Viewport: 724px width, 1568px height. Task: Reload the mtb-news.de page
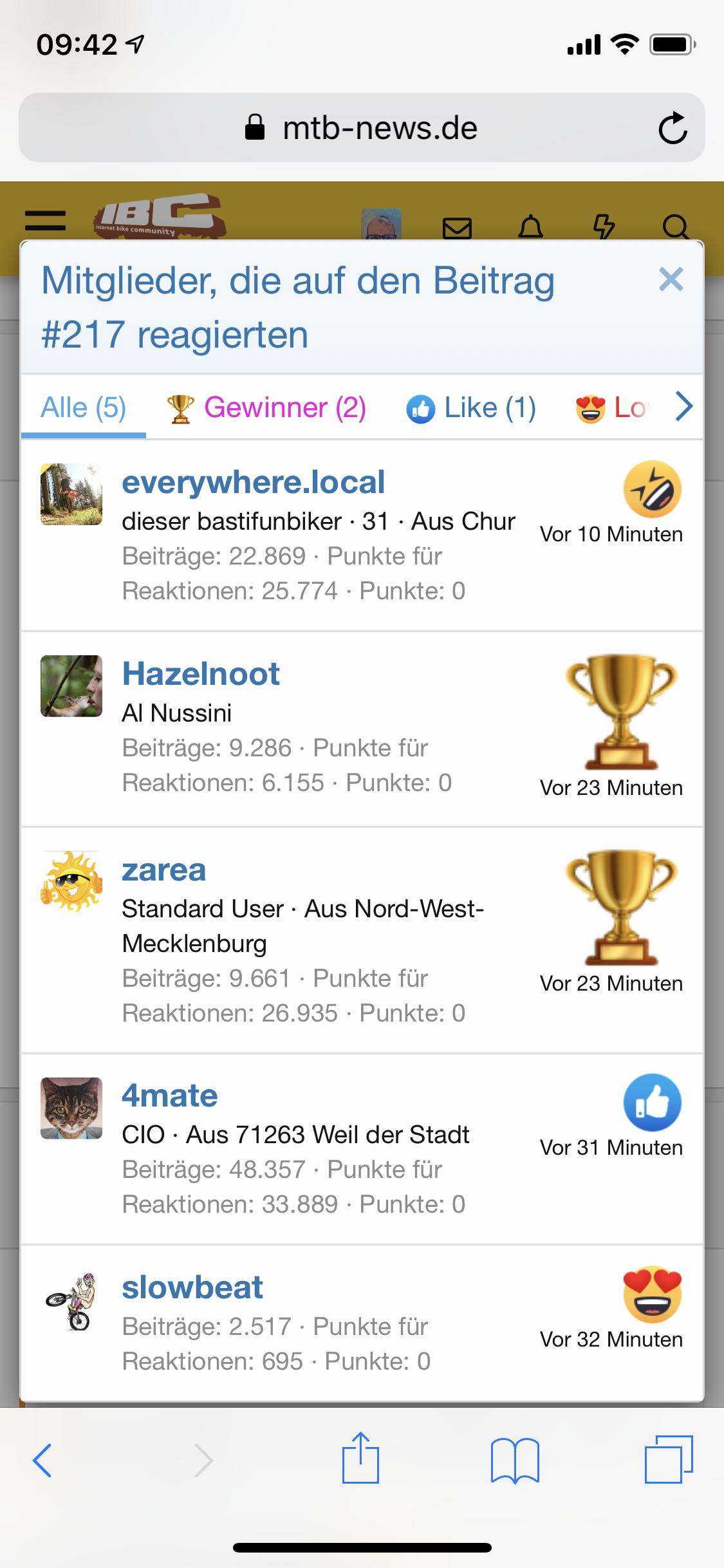tap(673, 127)
